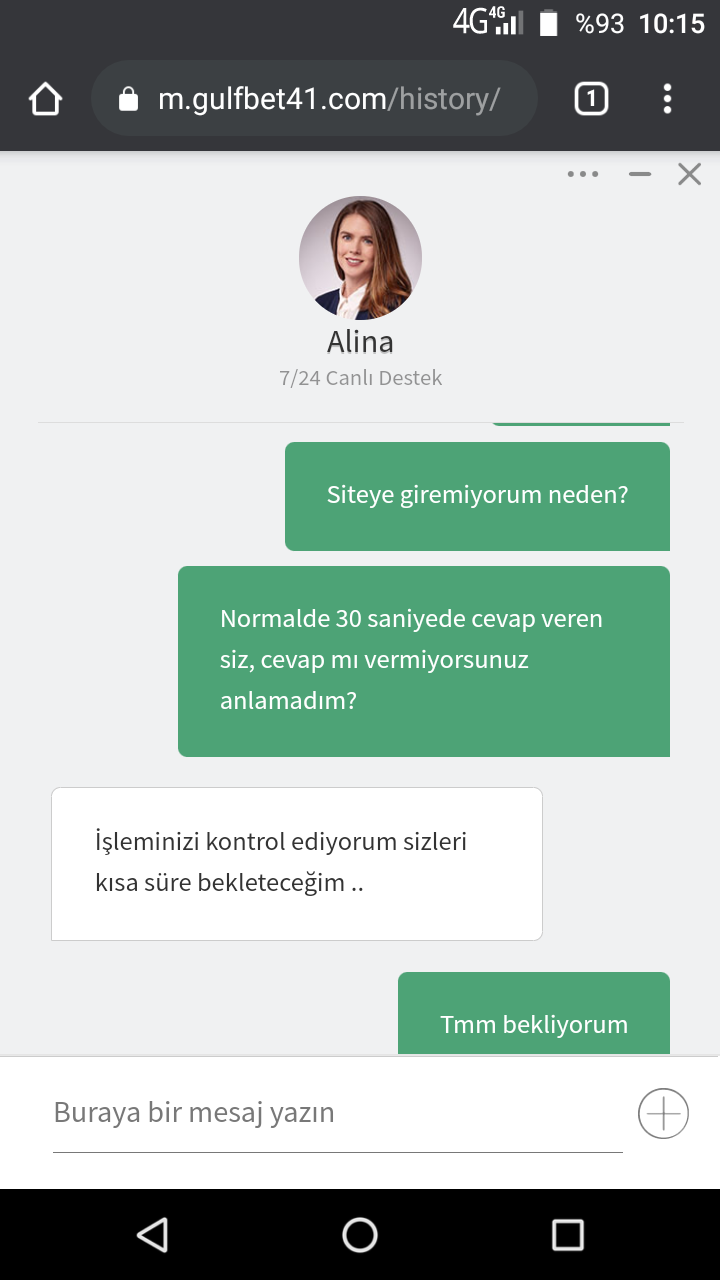Open the browser tab switcher

coord(591,99)
